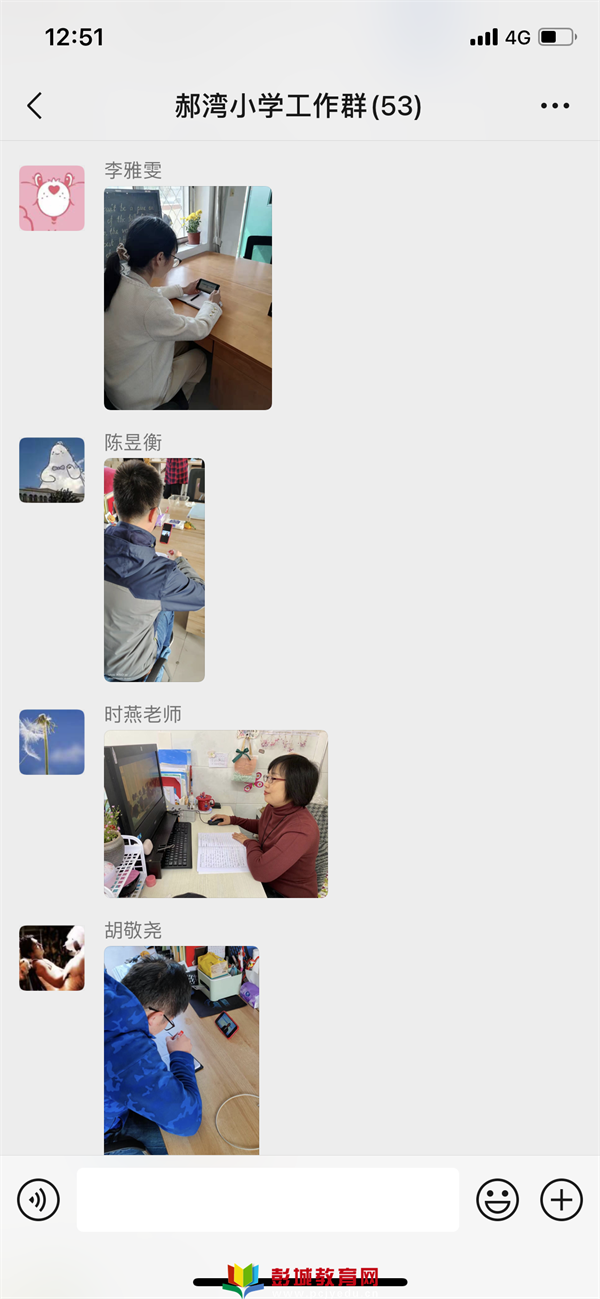Screen dimensions: 600x1299
Task: View 时燕老师's profile avatar
Action: [x=52, y=742]
